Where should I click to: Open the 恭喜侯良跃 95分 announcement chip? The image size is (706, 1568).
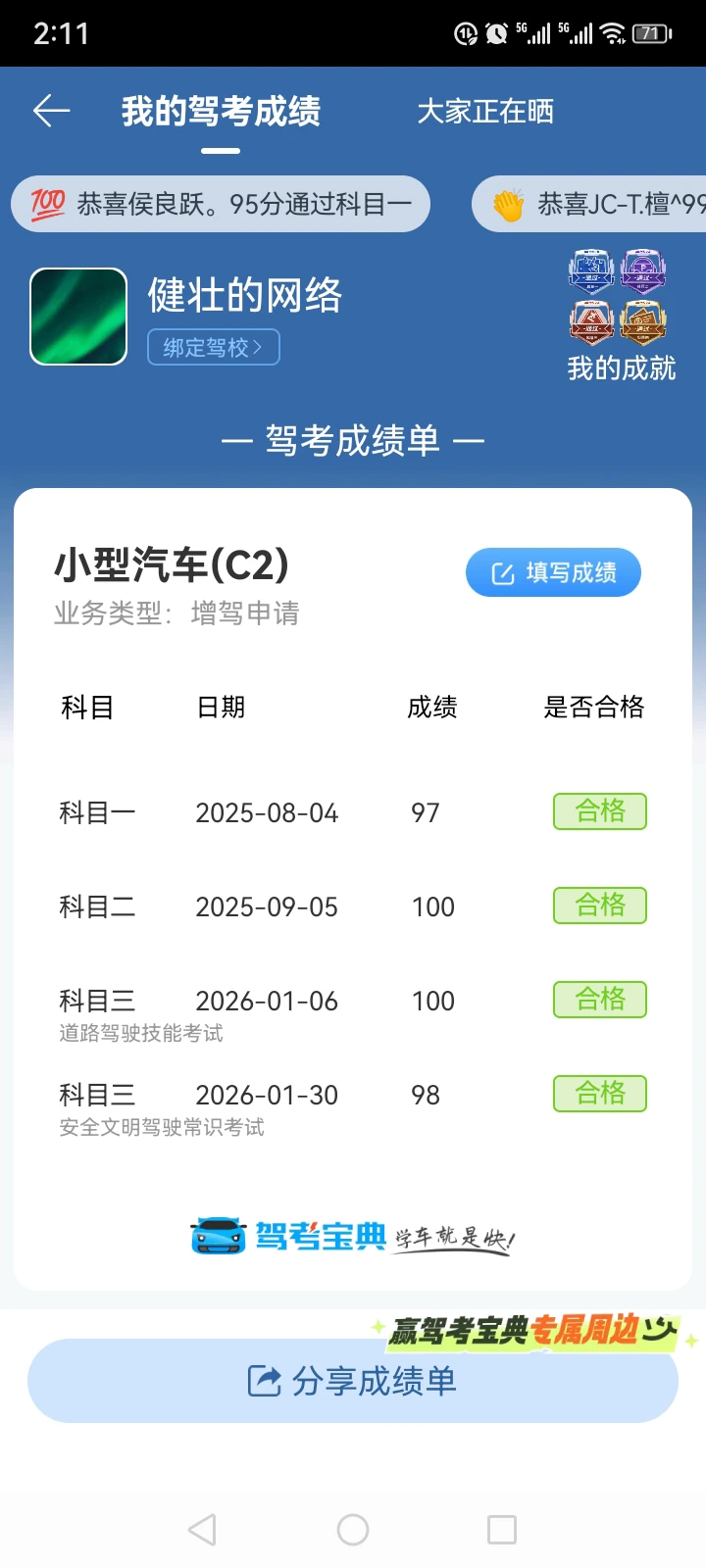click(x=221, y=204)
